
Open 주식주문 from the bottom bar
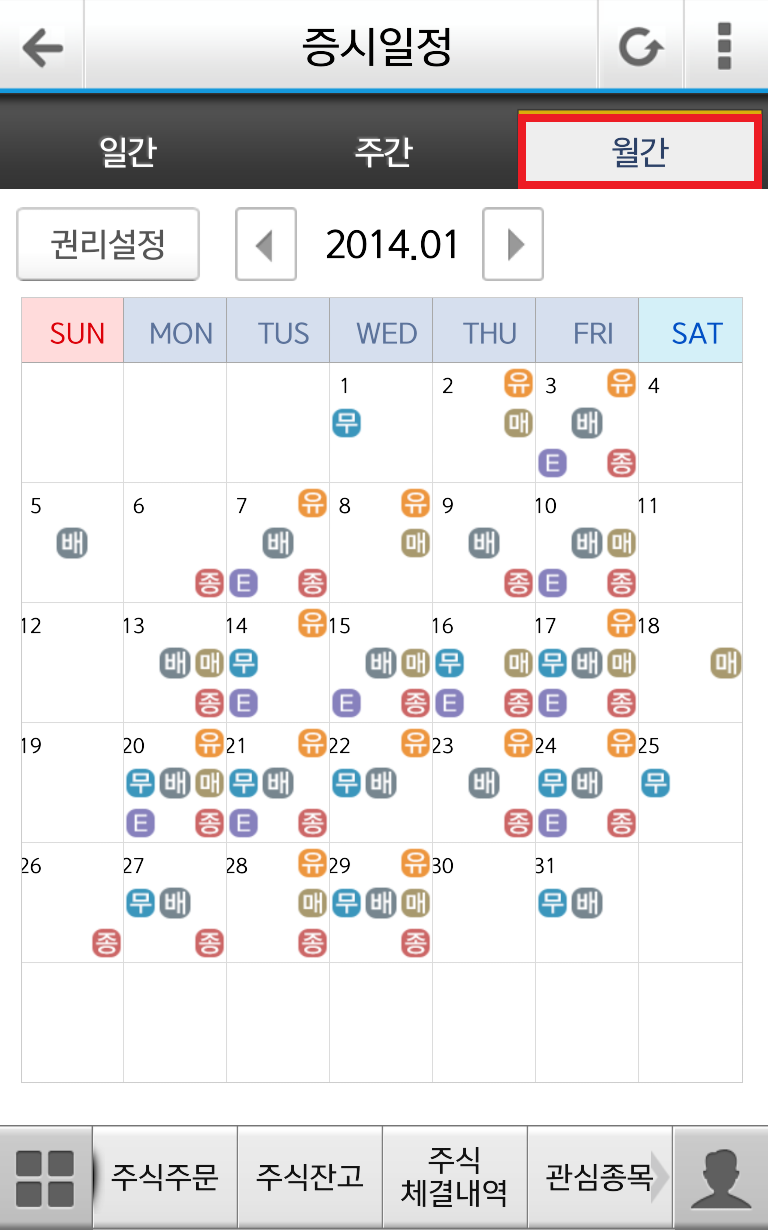pos(165,1178)
